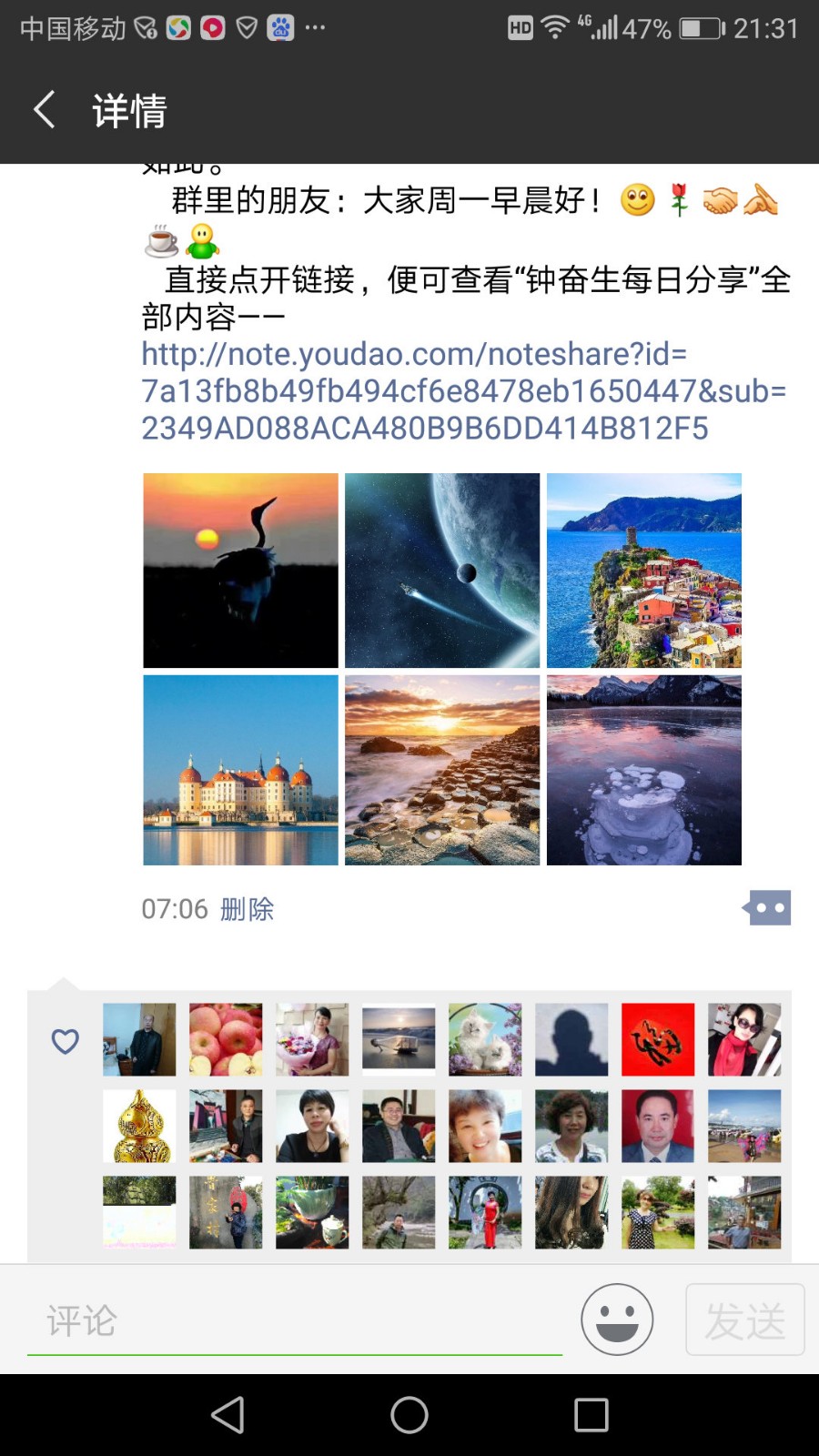
Task: Open recent apps from navigation bar
Action: point(591,1415)
